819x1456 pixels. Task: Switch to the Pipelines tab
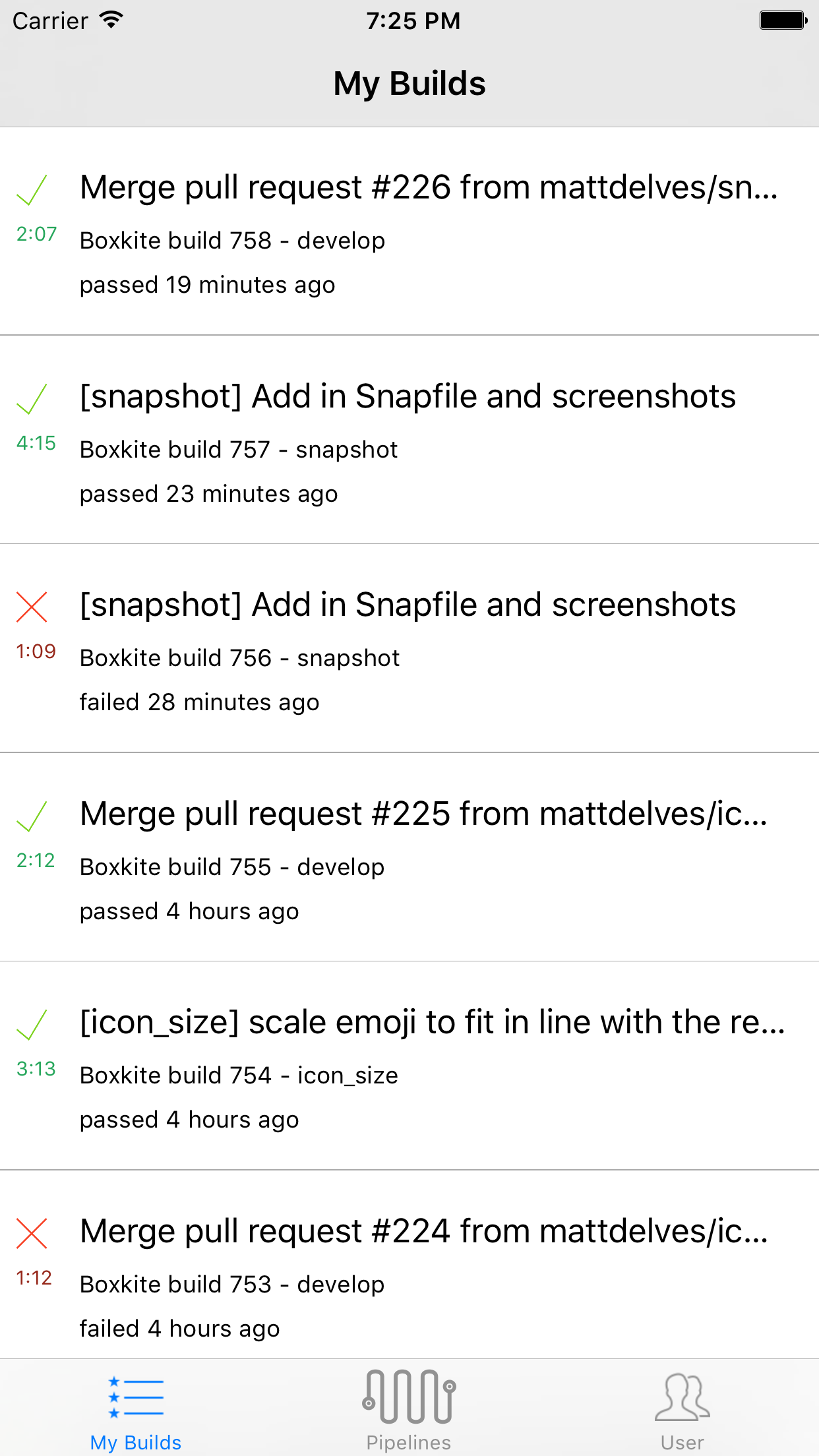point(409,1409)
